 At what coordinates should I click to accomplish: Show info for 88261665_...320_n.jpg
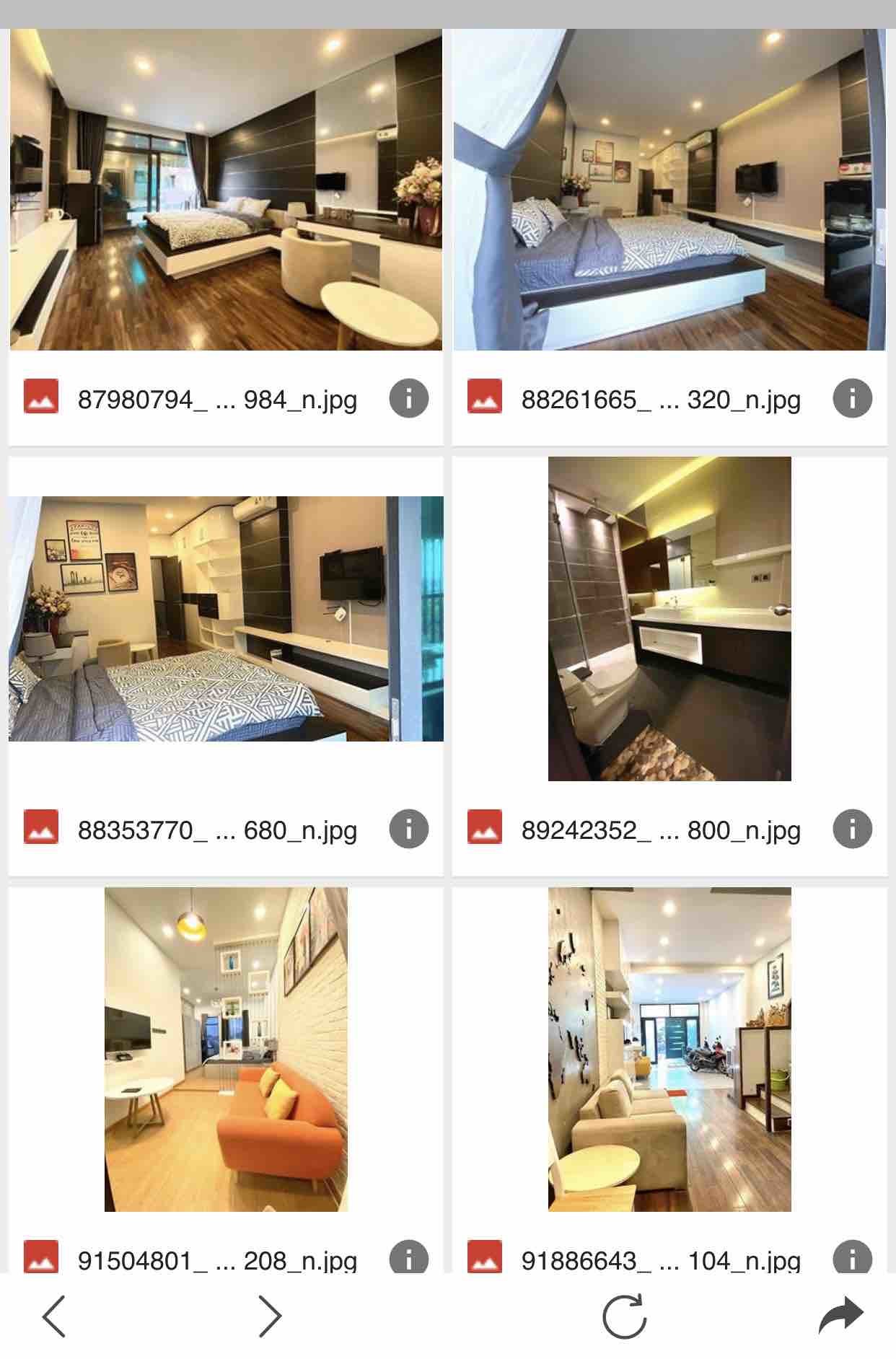[852, 398]
